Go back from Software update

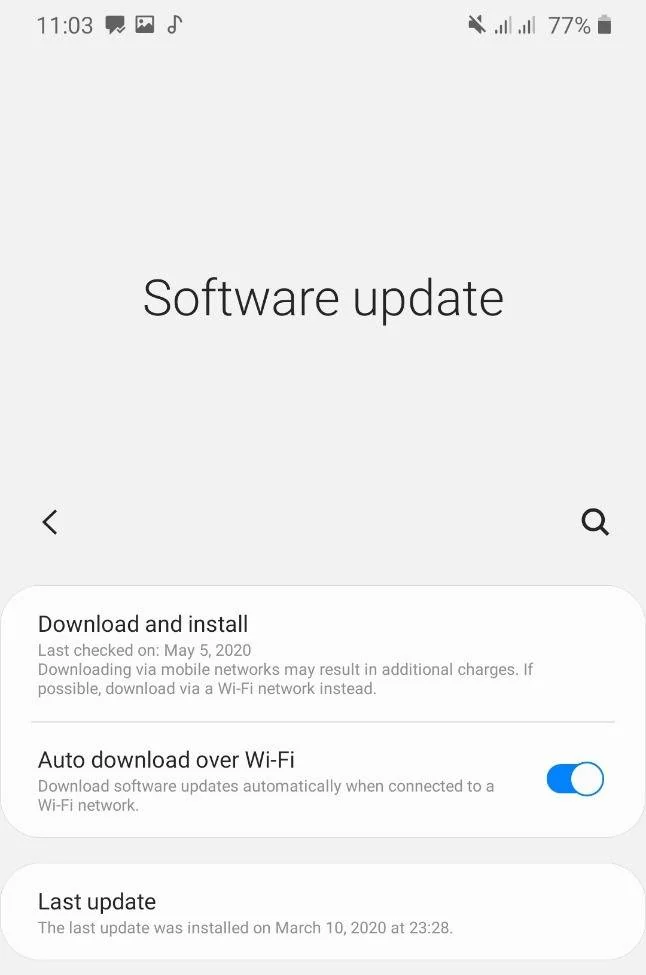coord(50,521)
